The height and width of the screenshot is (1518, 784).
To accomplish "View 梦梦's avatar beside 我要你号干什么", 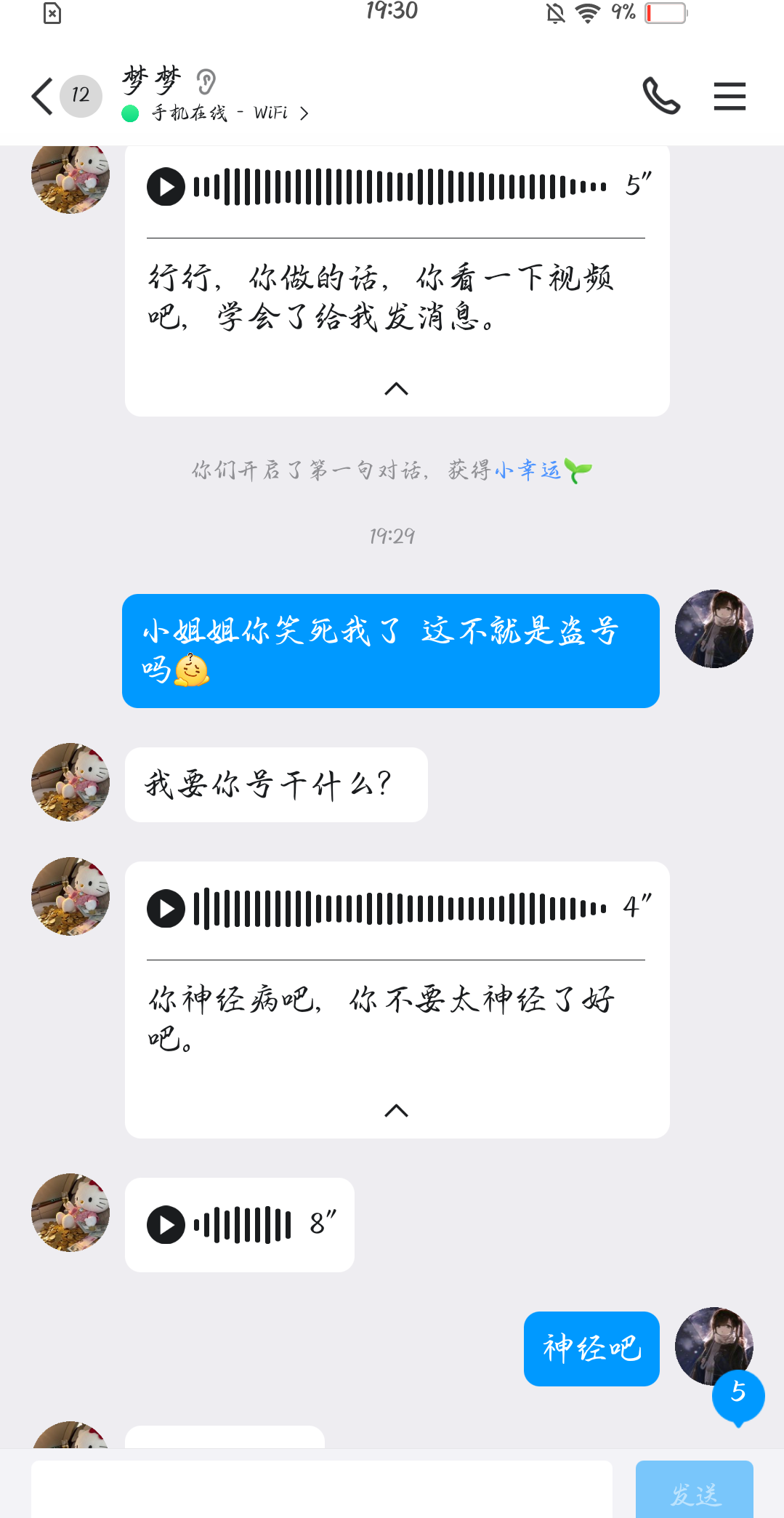I will 70,782.
